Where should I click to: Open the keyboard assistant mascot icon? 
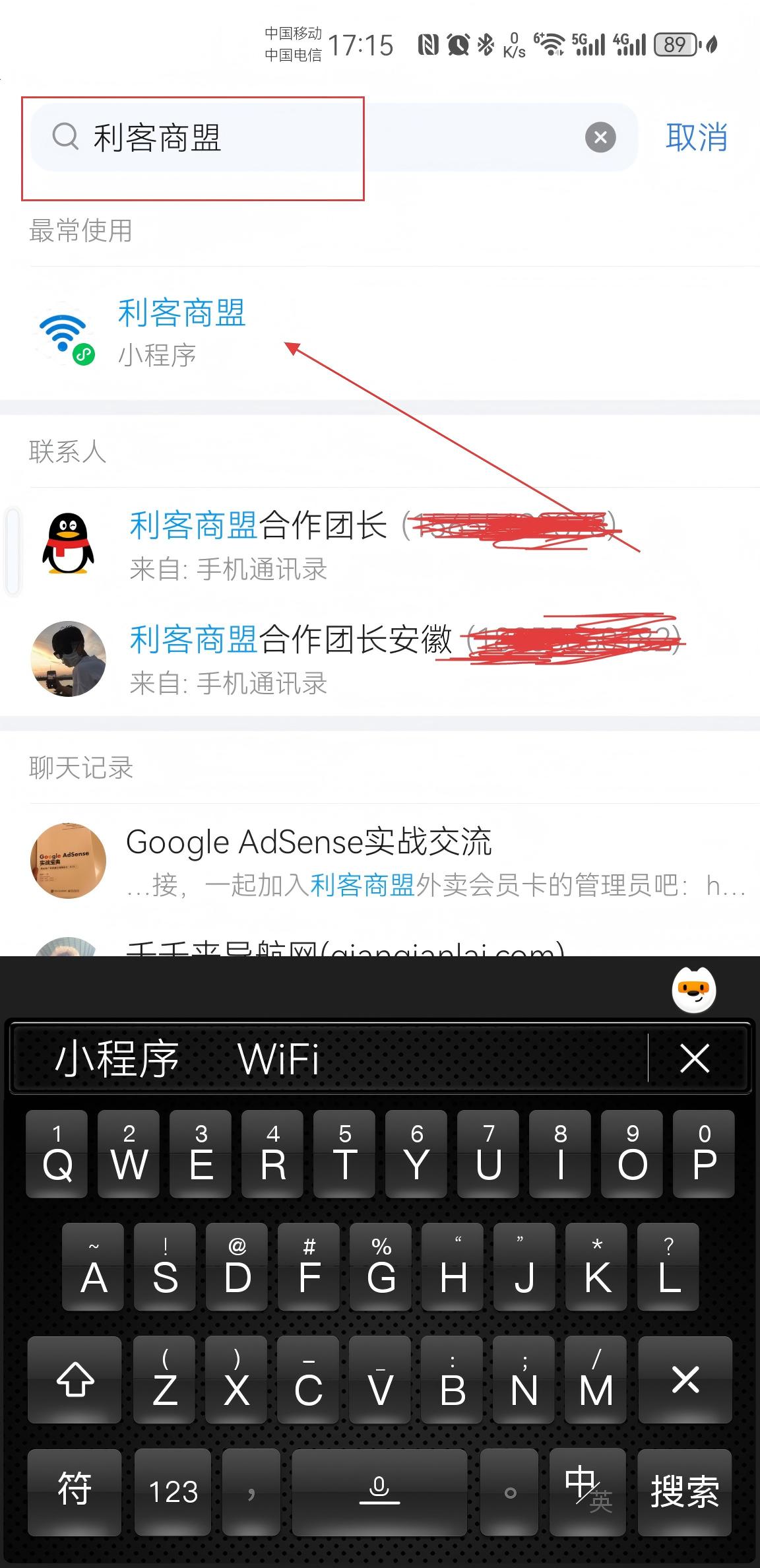[x=694, y=989]
